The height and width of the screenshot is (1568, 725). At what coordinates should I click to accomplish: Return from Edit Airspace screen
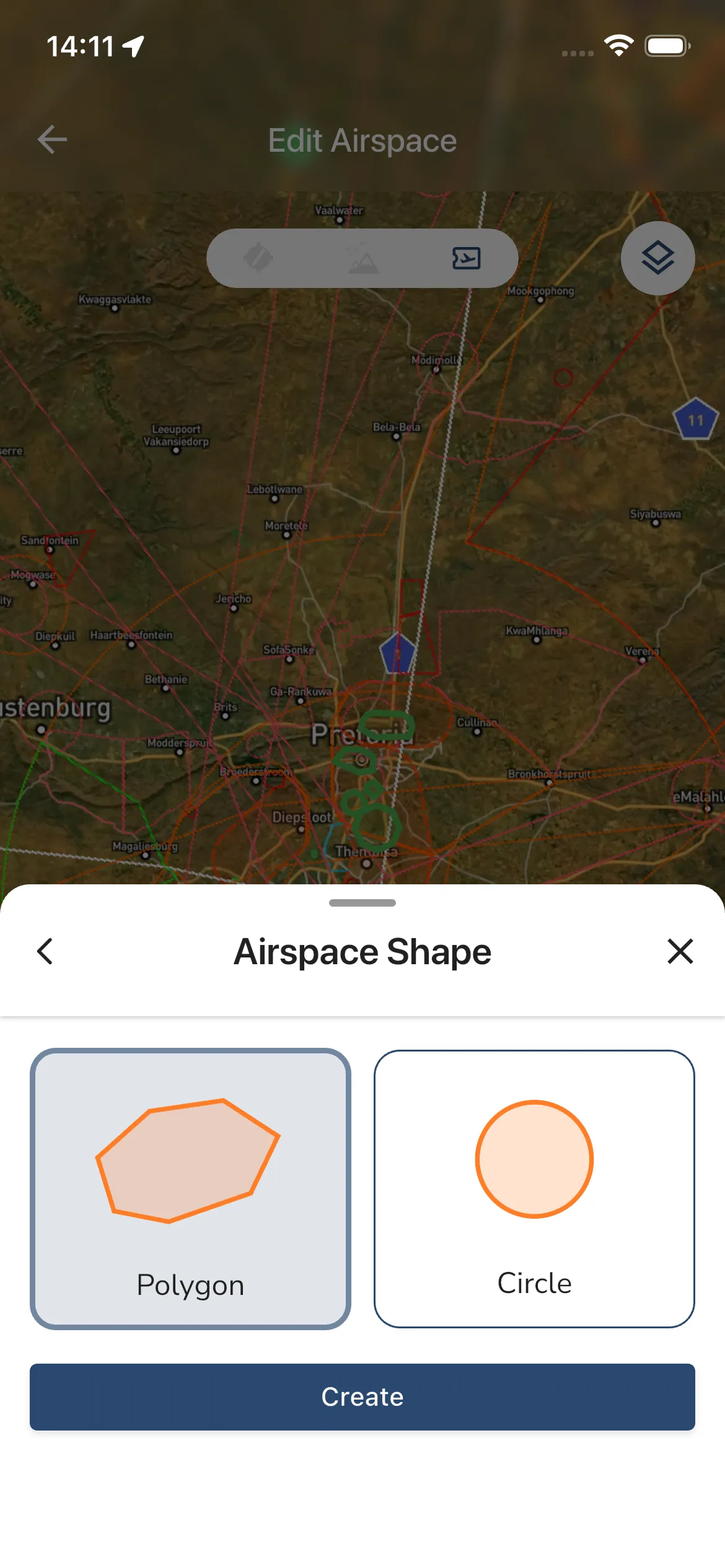coord(52,139)
